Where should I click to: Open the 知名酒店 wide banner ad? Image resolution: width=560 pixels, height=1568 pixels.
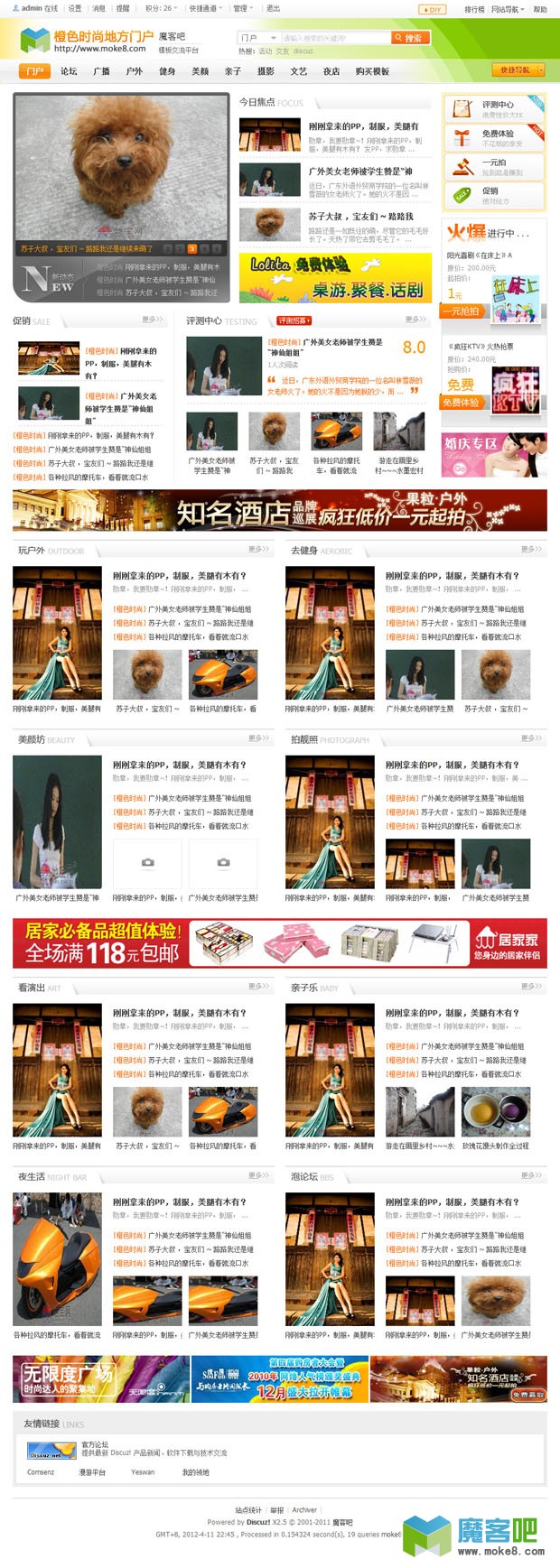tap(279, 510)
